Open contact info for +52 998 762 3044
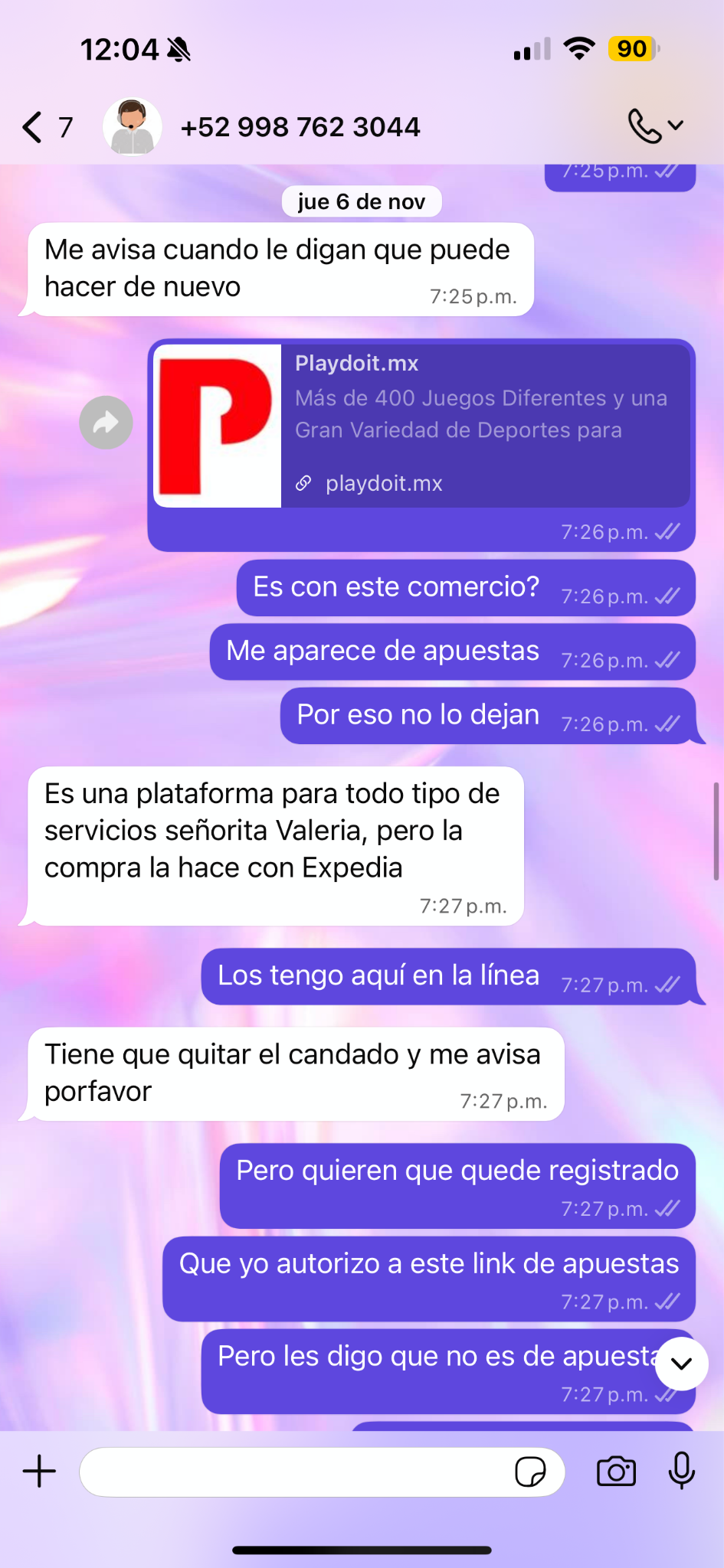The image size is (724, 1568). pos(300,127)
